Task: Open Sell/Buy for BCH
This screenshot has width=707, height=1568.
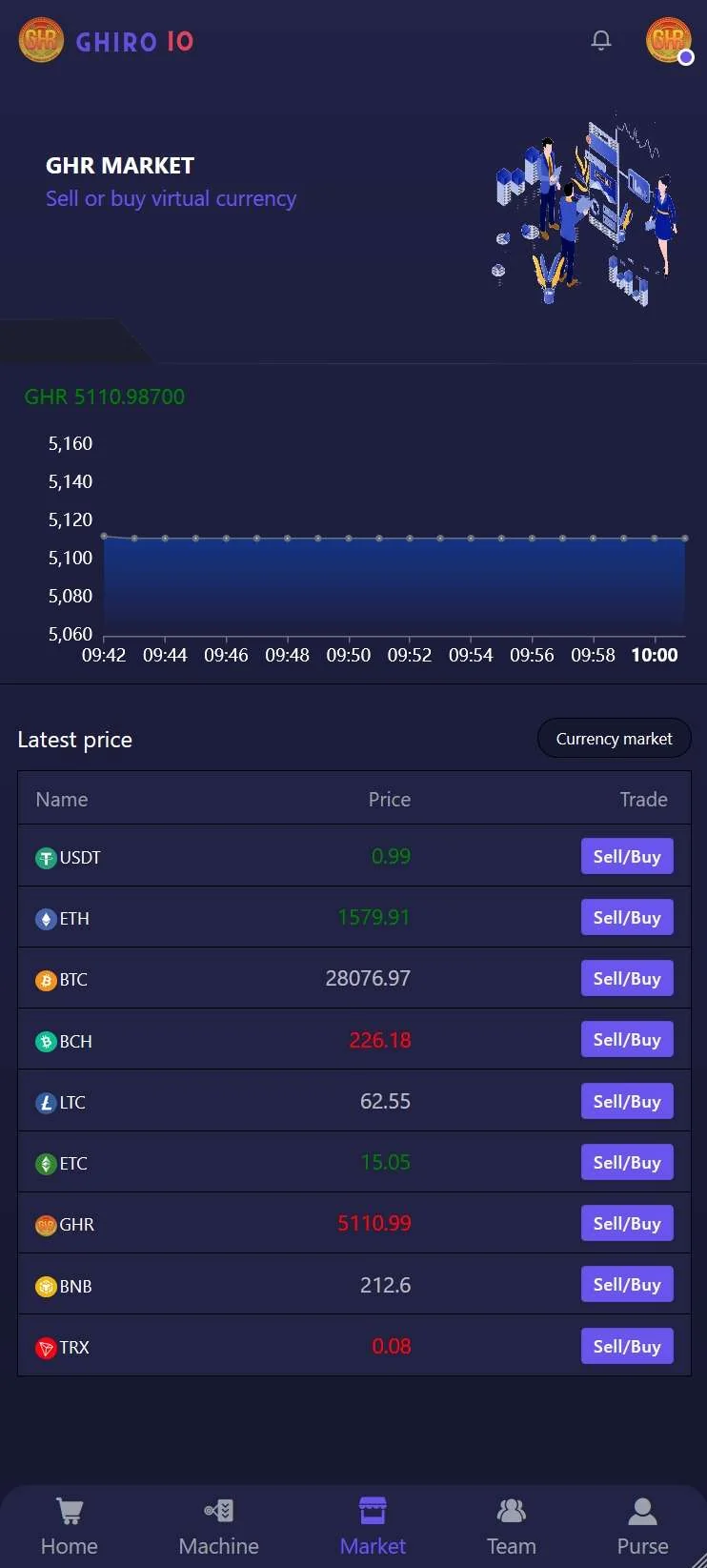Action: tap(627, 1039)
